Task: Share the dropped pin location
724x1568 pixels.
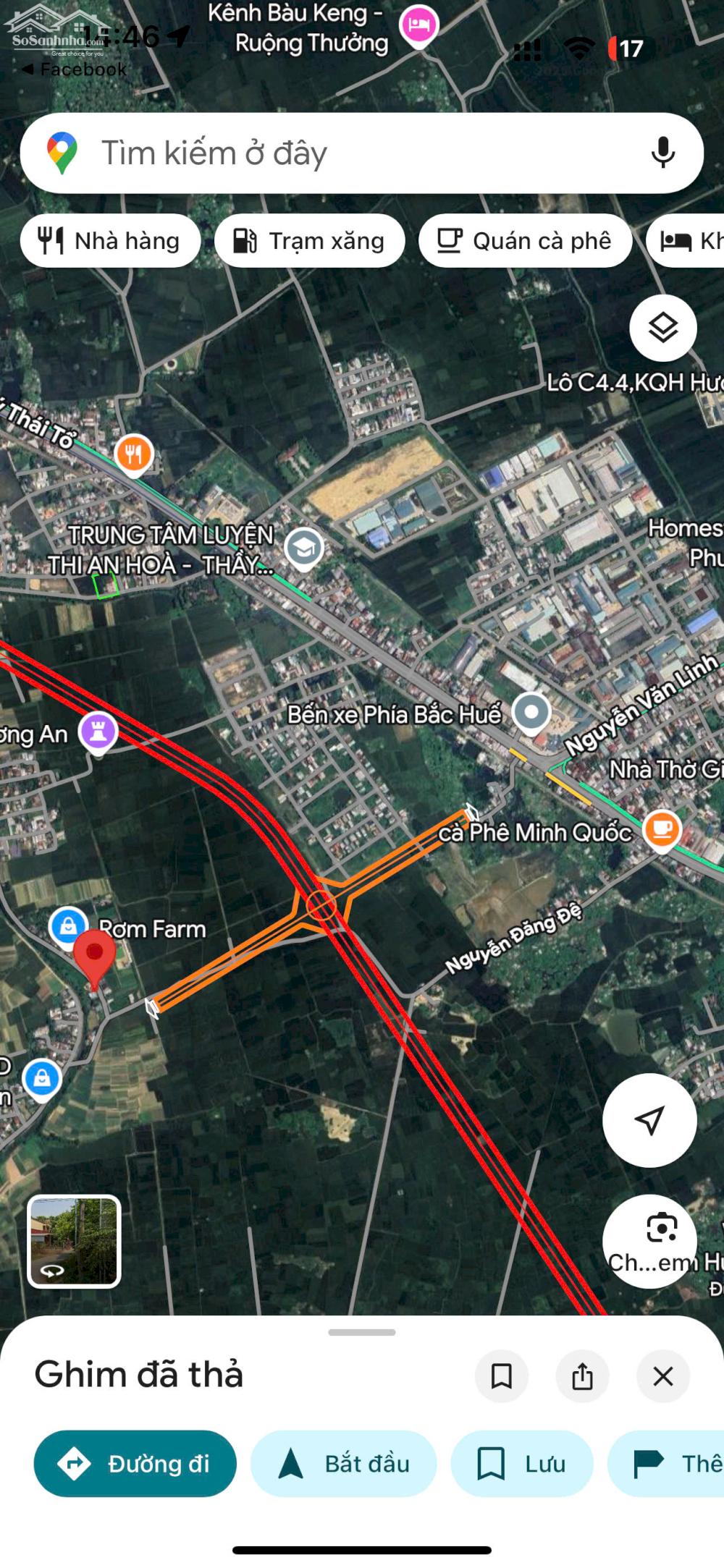Action: pyautogui.click(x=582, y=1376)
